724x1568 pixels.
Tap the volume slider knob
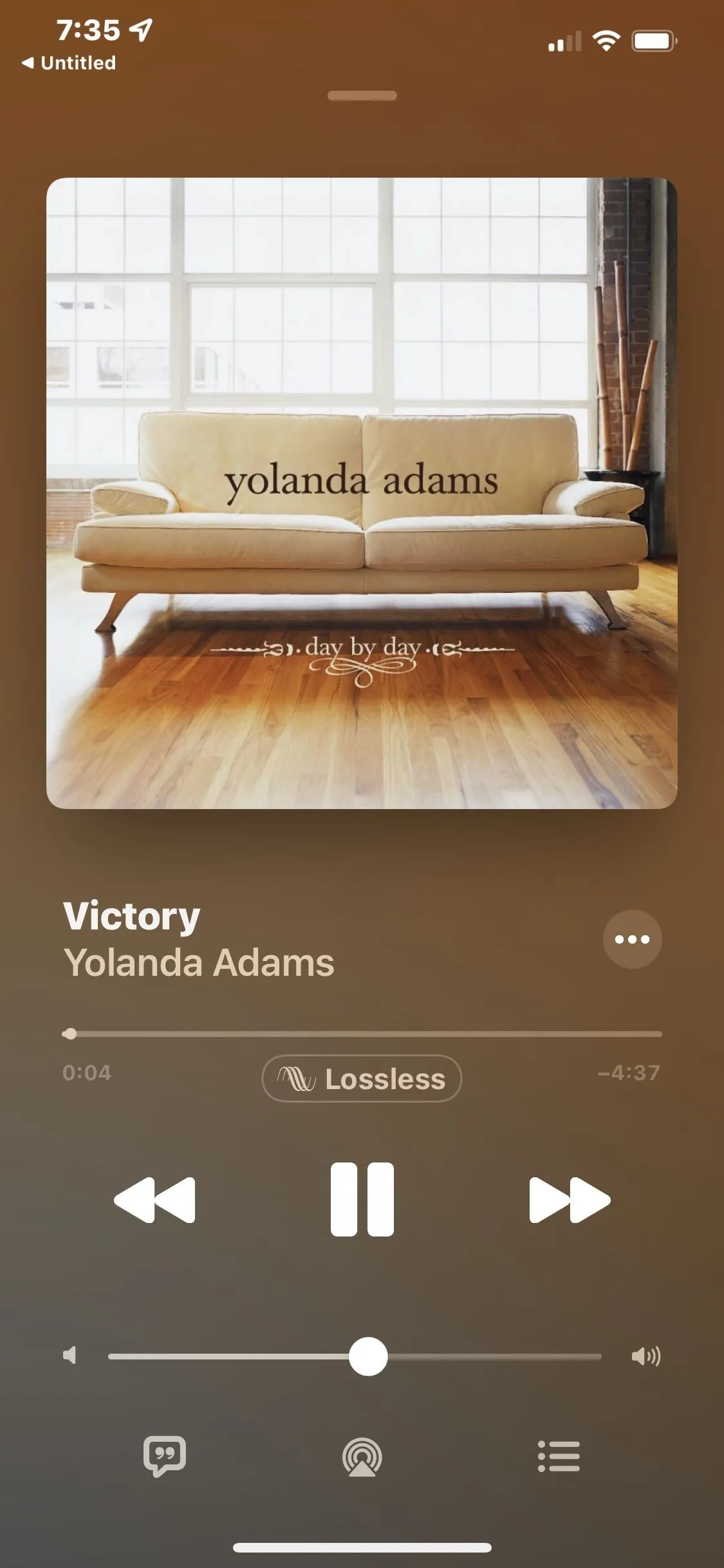(368, 1356)
